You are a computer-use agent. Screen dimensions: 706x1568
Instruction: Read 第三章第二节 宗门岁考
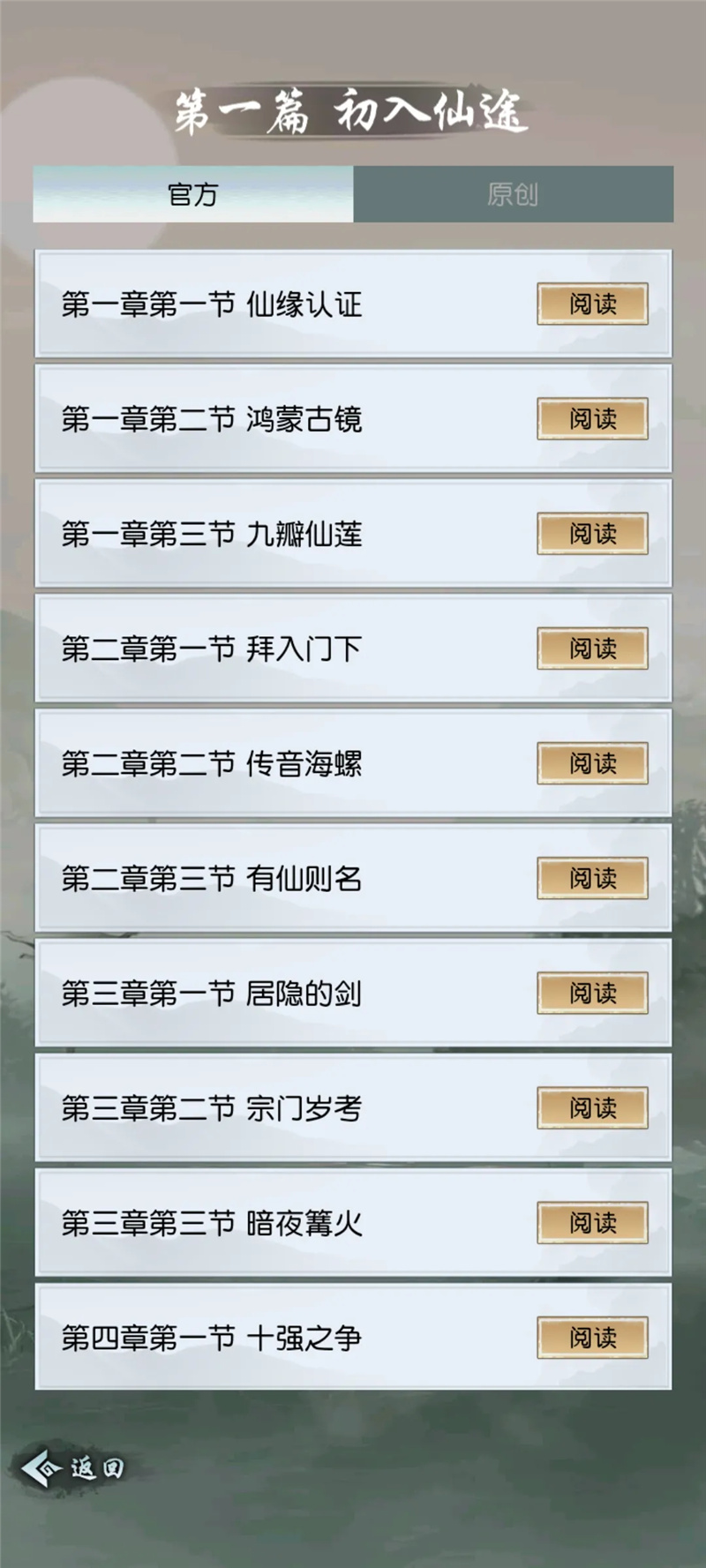tap(592, 1108)
